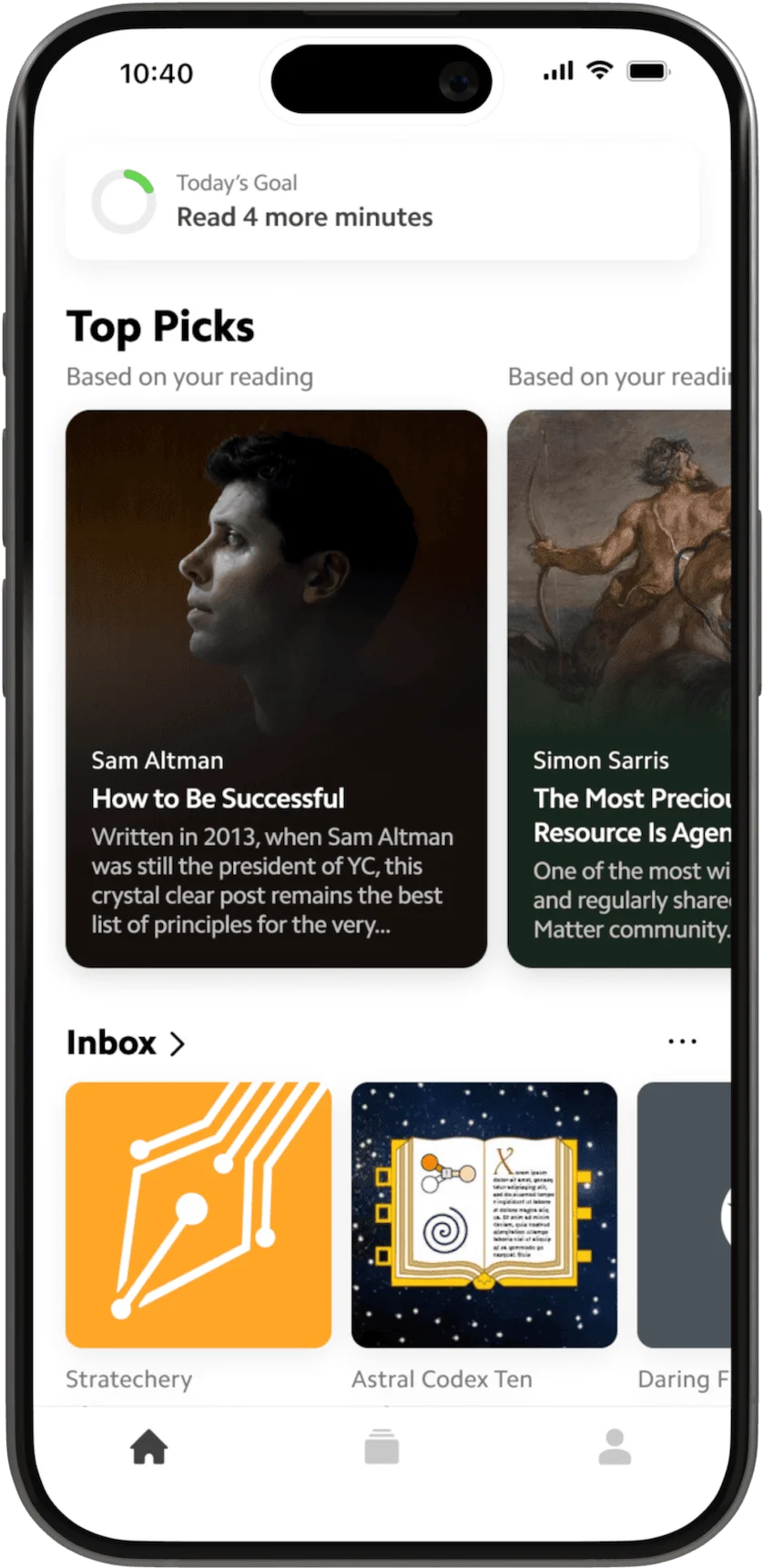Click the 'Top Picks' heading
The image size is (763, 1568).
pos(160,327)
